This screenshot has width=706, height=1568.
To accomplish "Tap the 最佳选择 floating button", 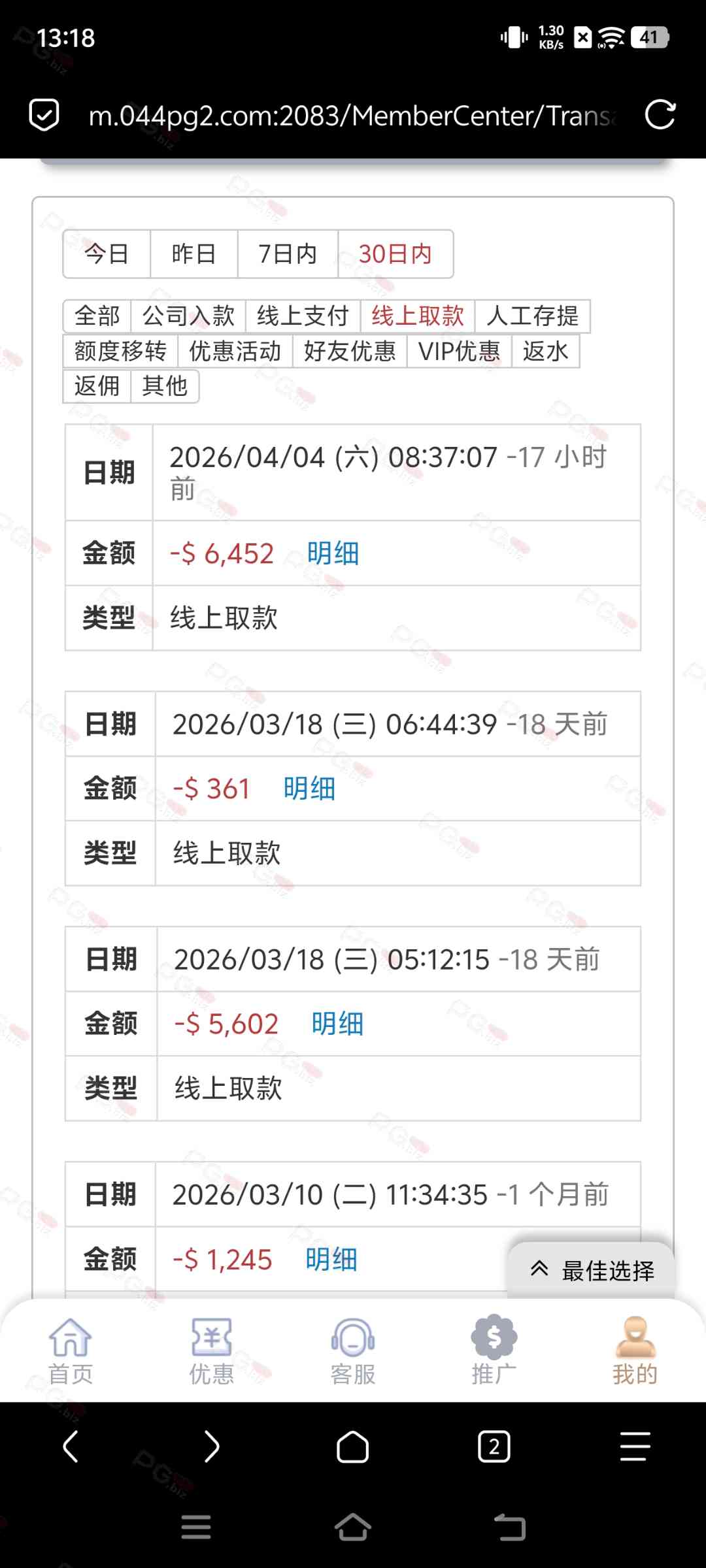I will [592, 1271].
